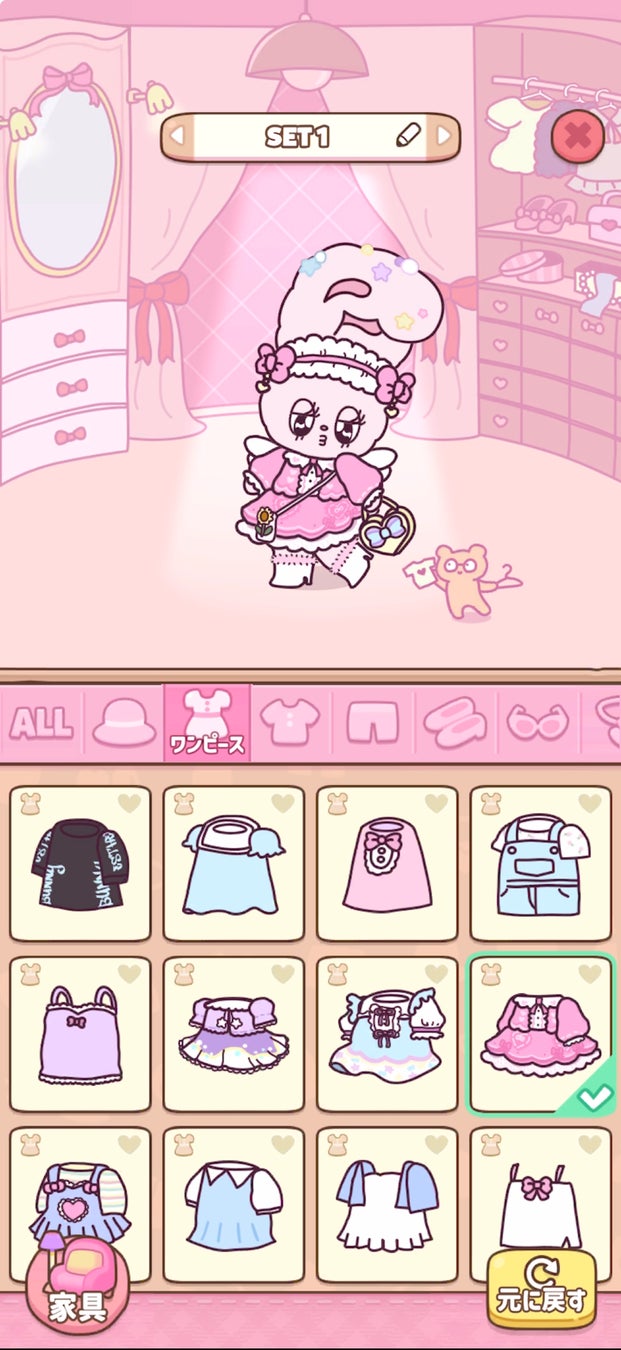Go to the next outfit set
Image resolution: width=621 pixels, height=1350 pixels.
[x=444, y=136]
